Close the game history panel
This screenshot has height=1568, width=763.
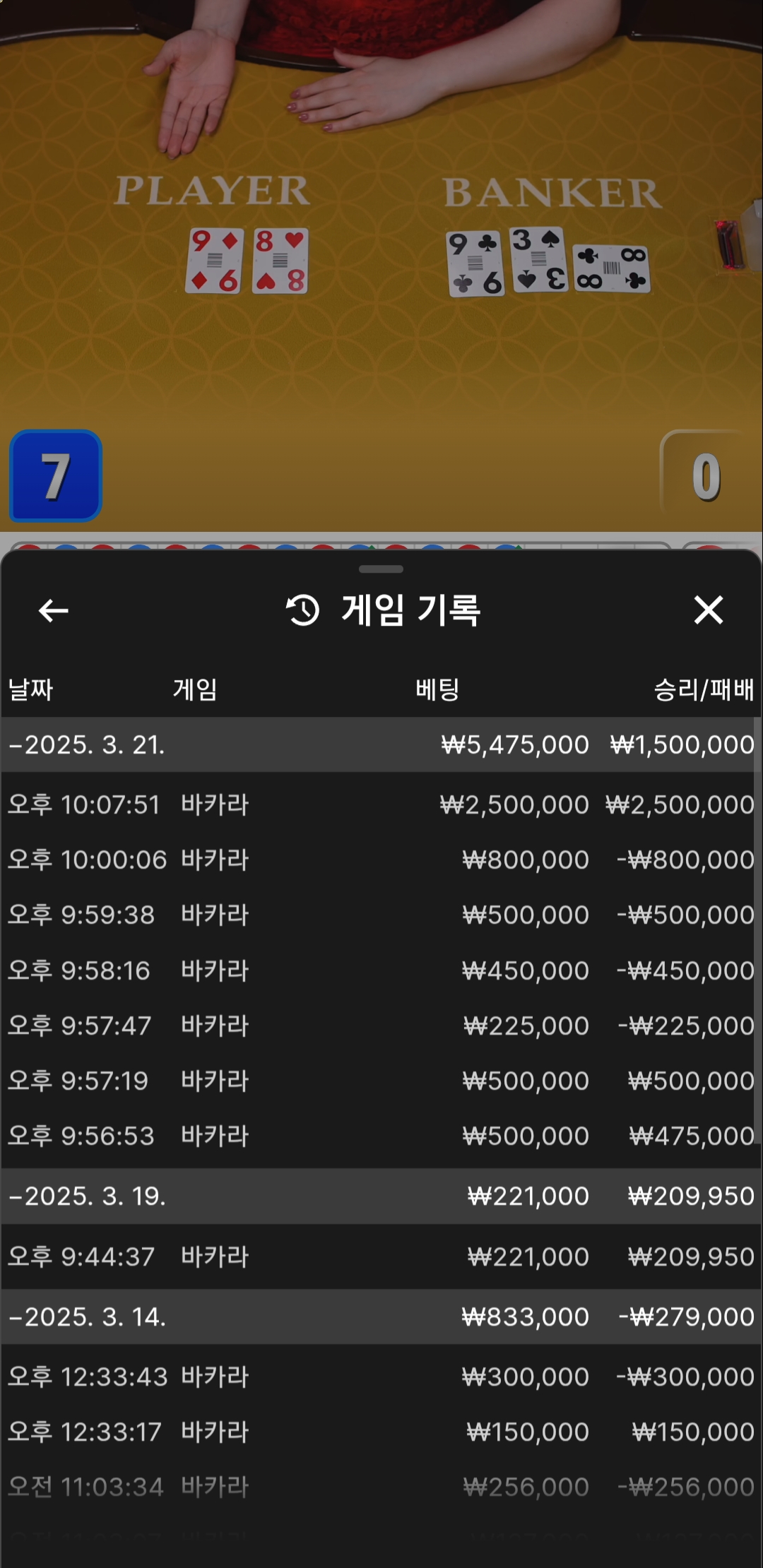coord(709,610)
